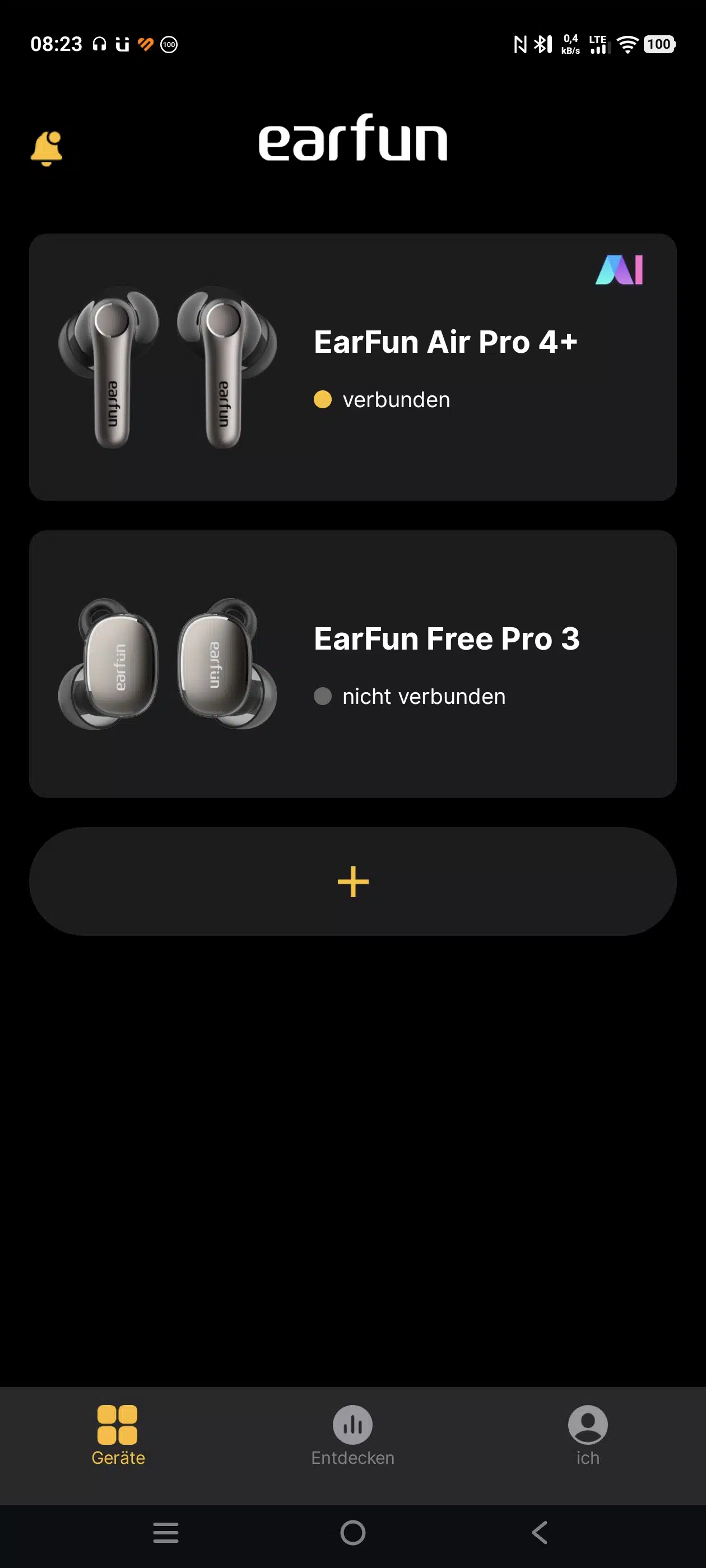The image size is (706, 1568).
Task: Open the notifications bell
Action: click(47, 148)
